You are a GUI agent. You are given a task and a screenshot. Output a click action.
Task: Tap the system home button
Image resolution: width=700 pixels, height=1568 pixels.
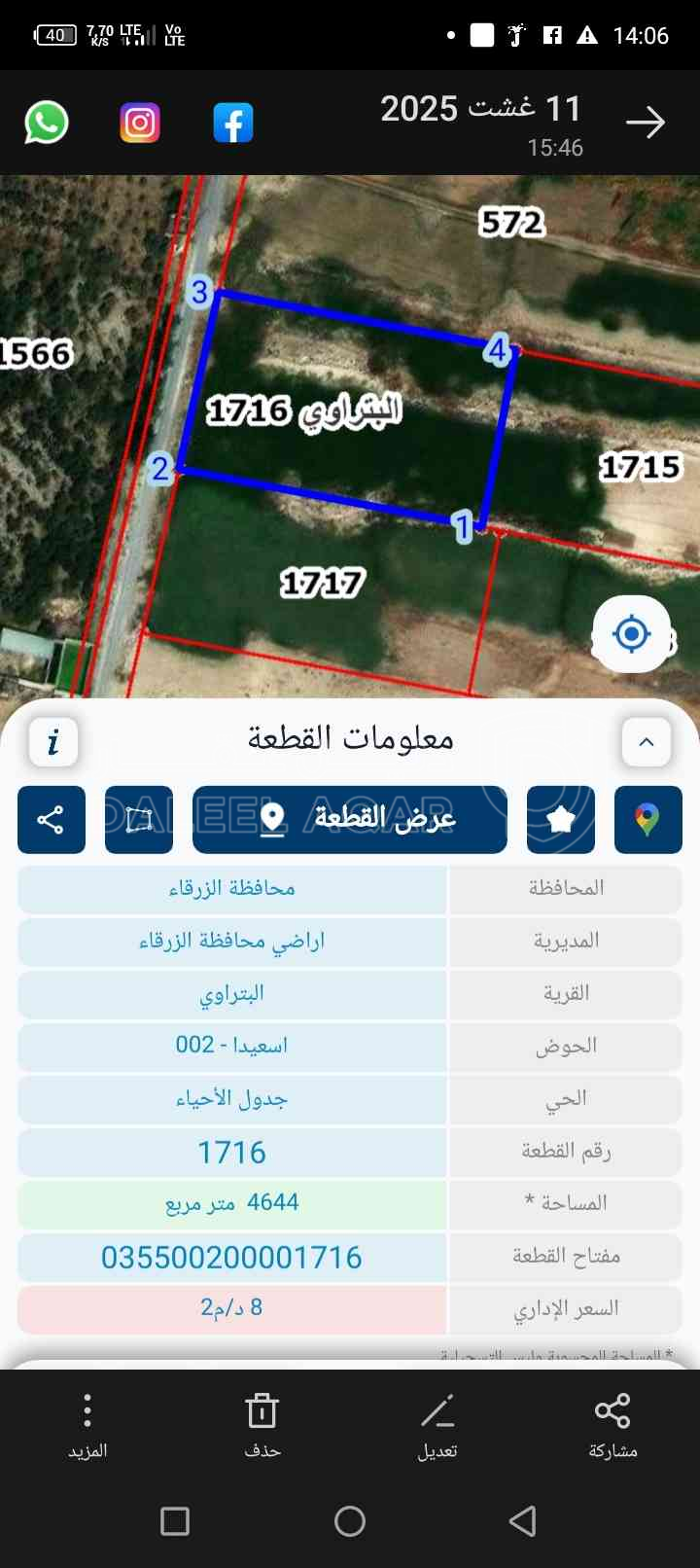(x=350, y=1520)
